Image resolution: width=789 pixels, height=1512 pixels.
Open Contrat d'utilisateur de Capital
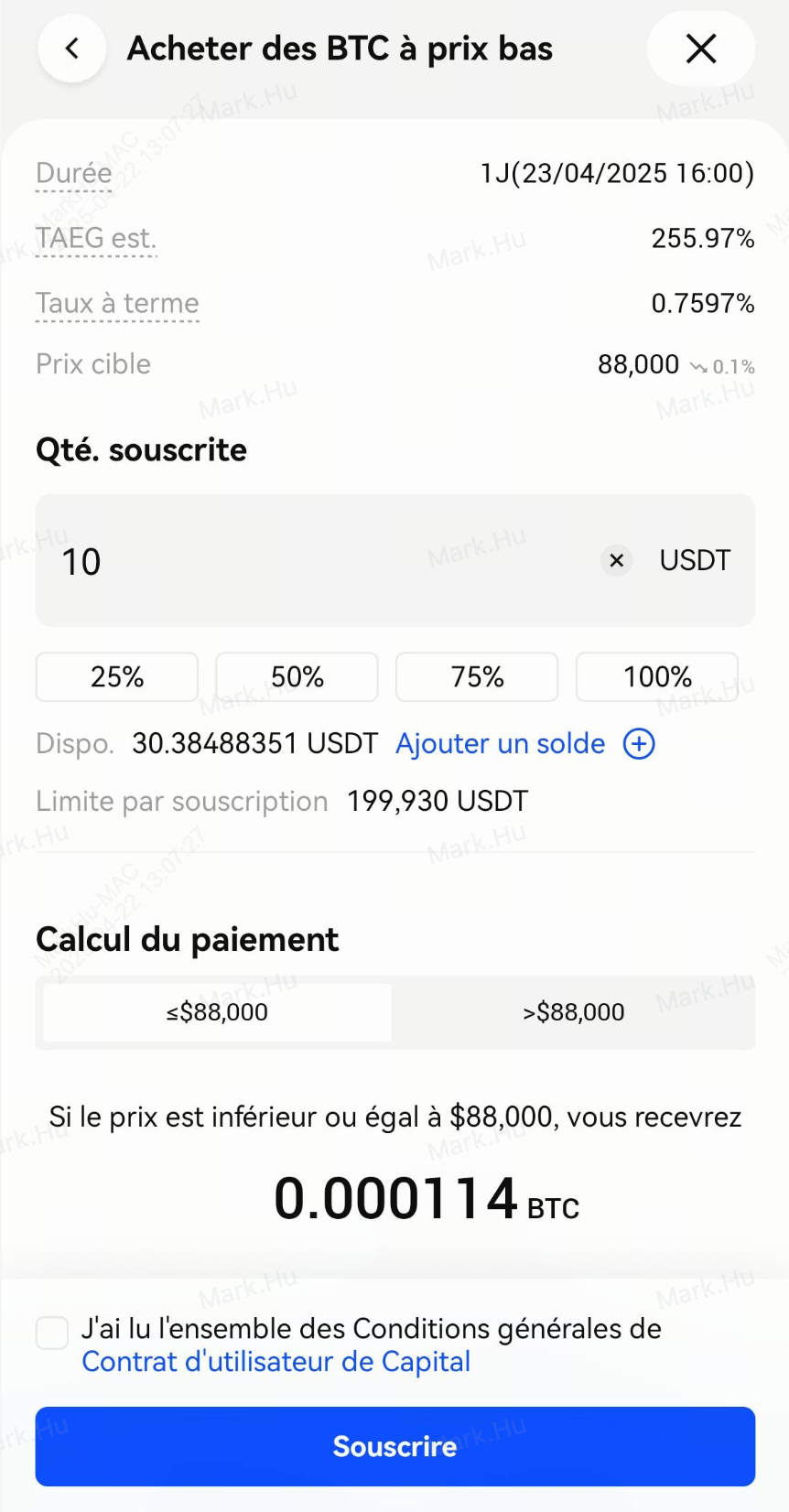click(x=276, y=1362)
